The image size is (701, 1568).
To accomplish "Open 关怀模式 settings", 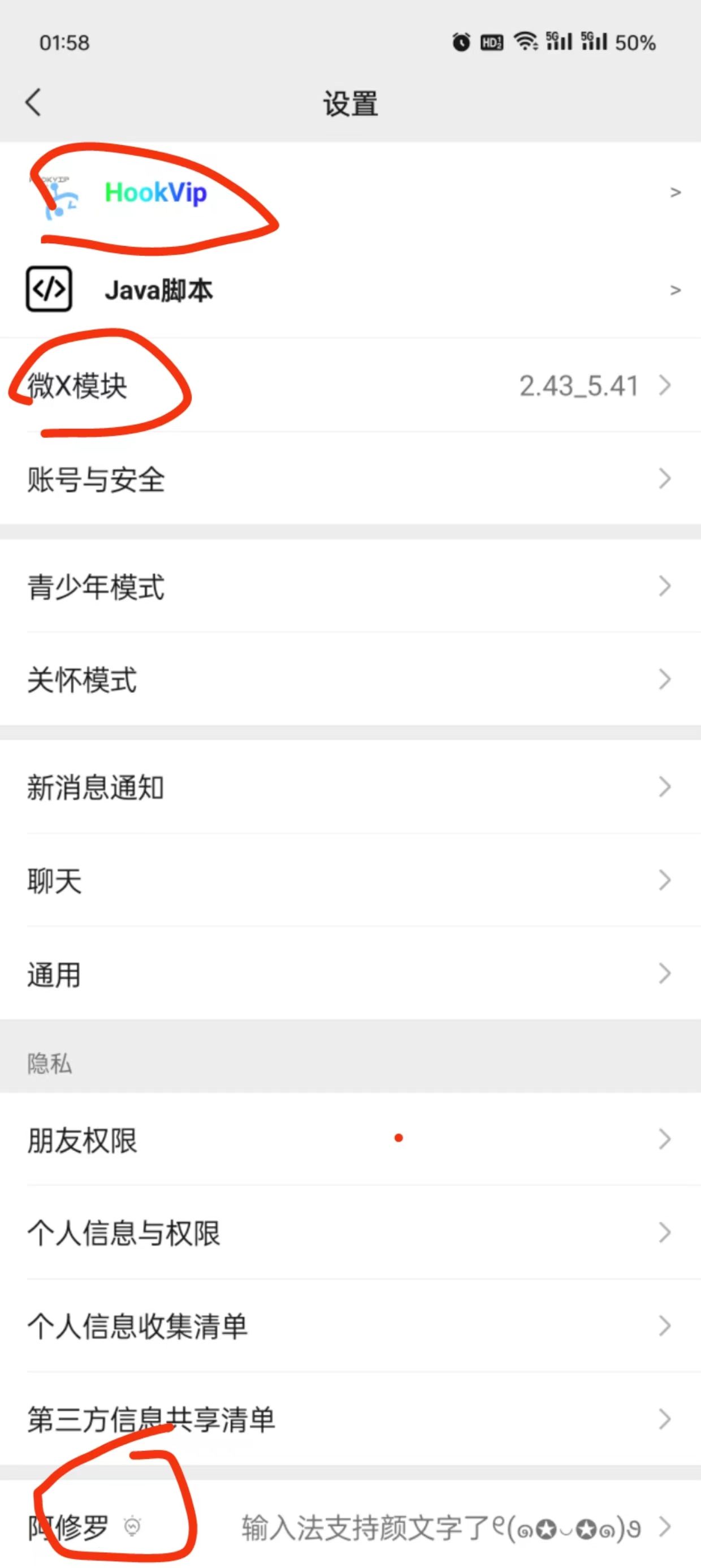I will [x=350, y=679].
